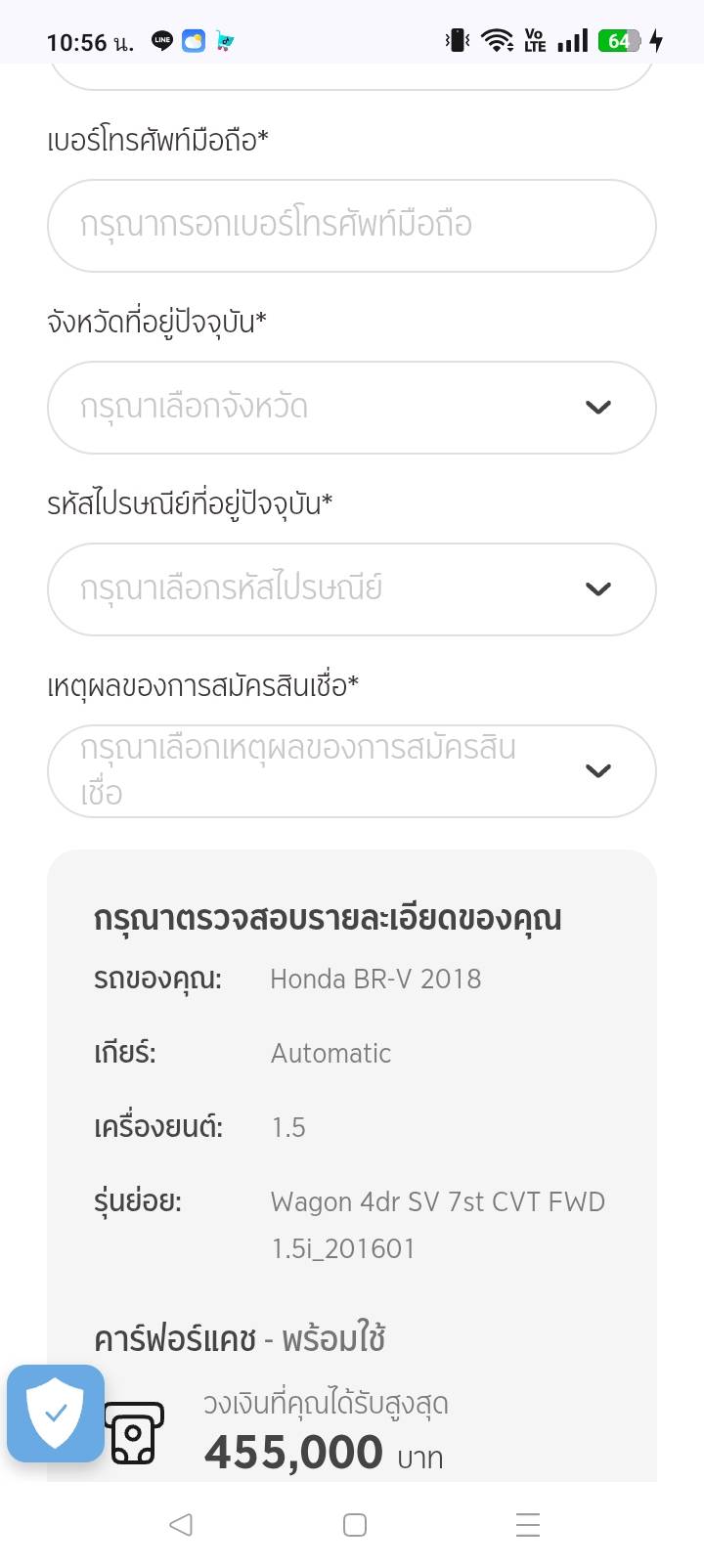The width and height of the screenshot is (704, 1568).
Task: Open the postal code dropdown
Action: [x=351, y=589]
